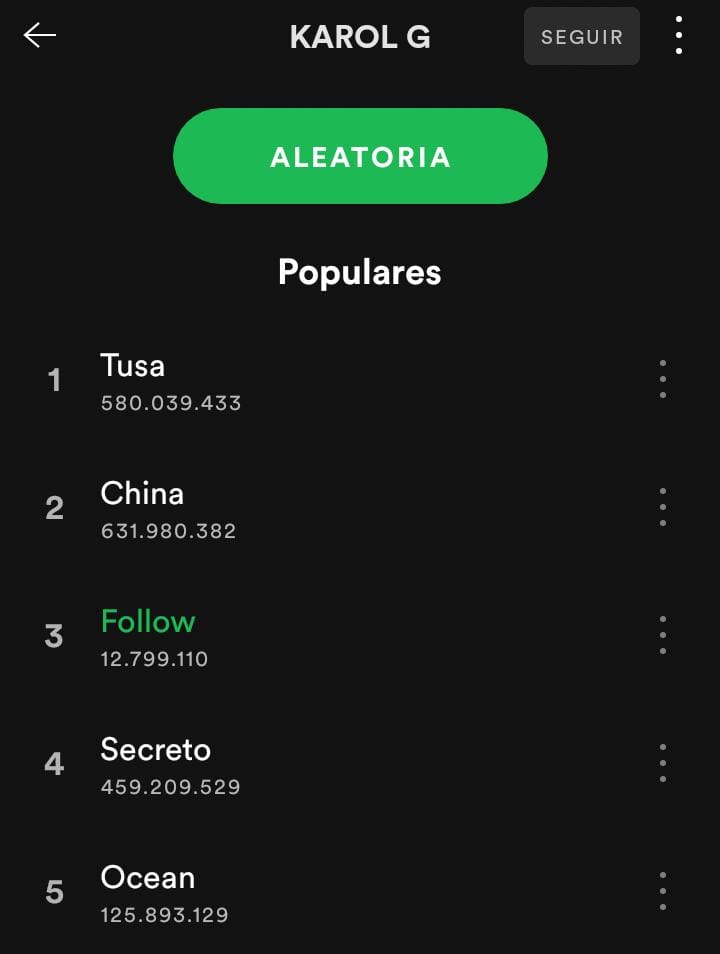Viewport: 720px width, 954px height.
Task: Open options for the song China
Action: tap(663, 507)
